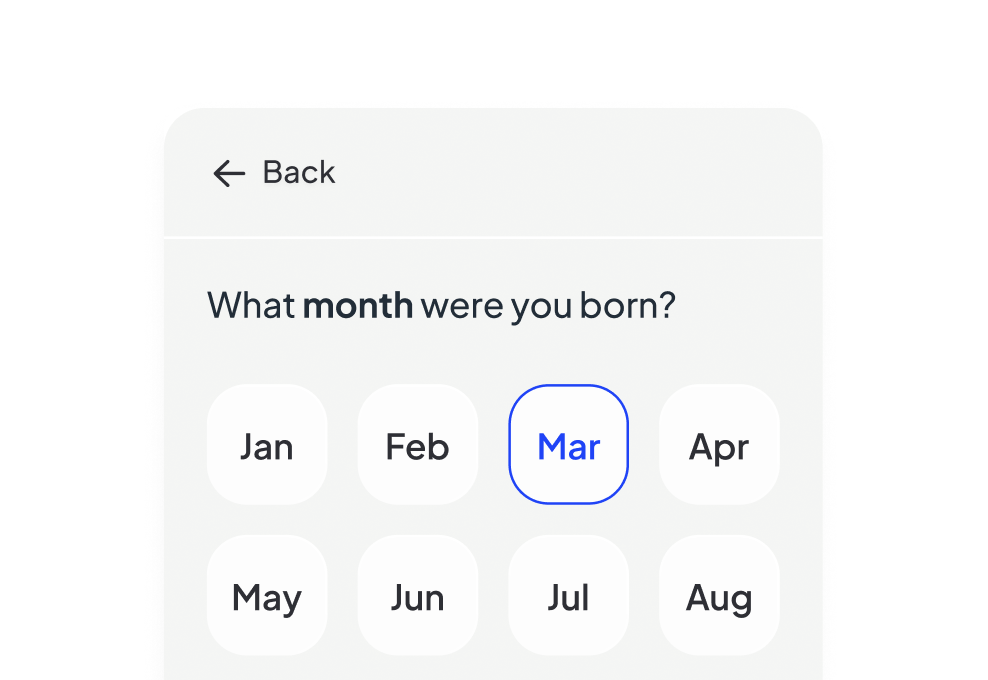Select Jan as birth month
This screenshot has height=680, width=988.
tap(267, 444)
